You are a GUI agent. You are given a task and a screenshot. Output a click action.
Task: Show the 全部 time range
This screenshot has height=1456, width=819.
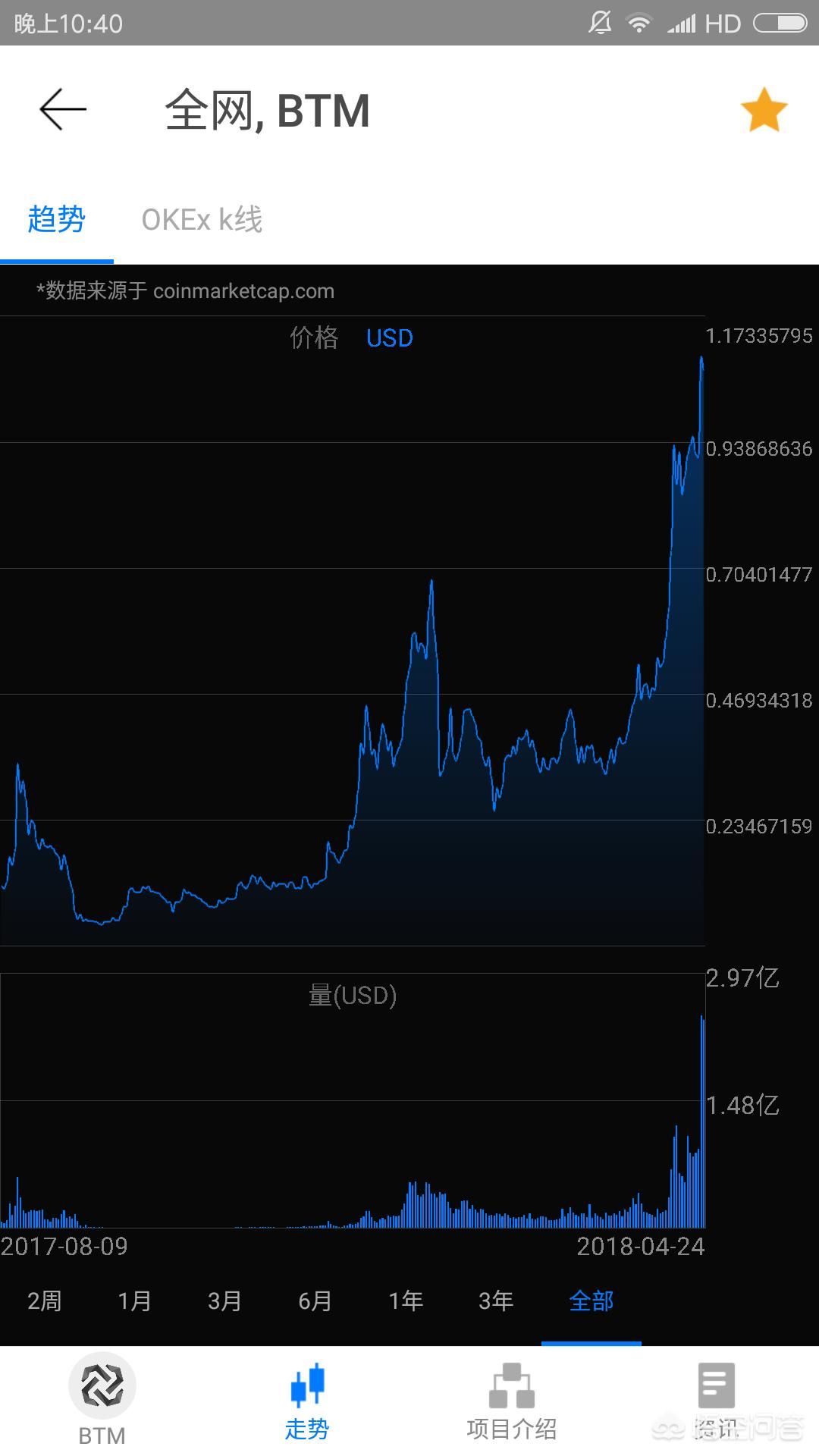[x=591, y=1301]
